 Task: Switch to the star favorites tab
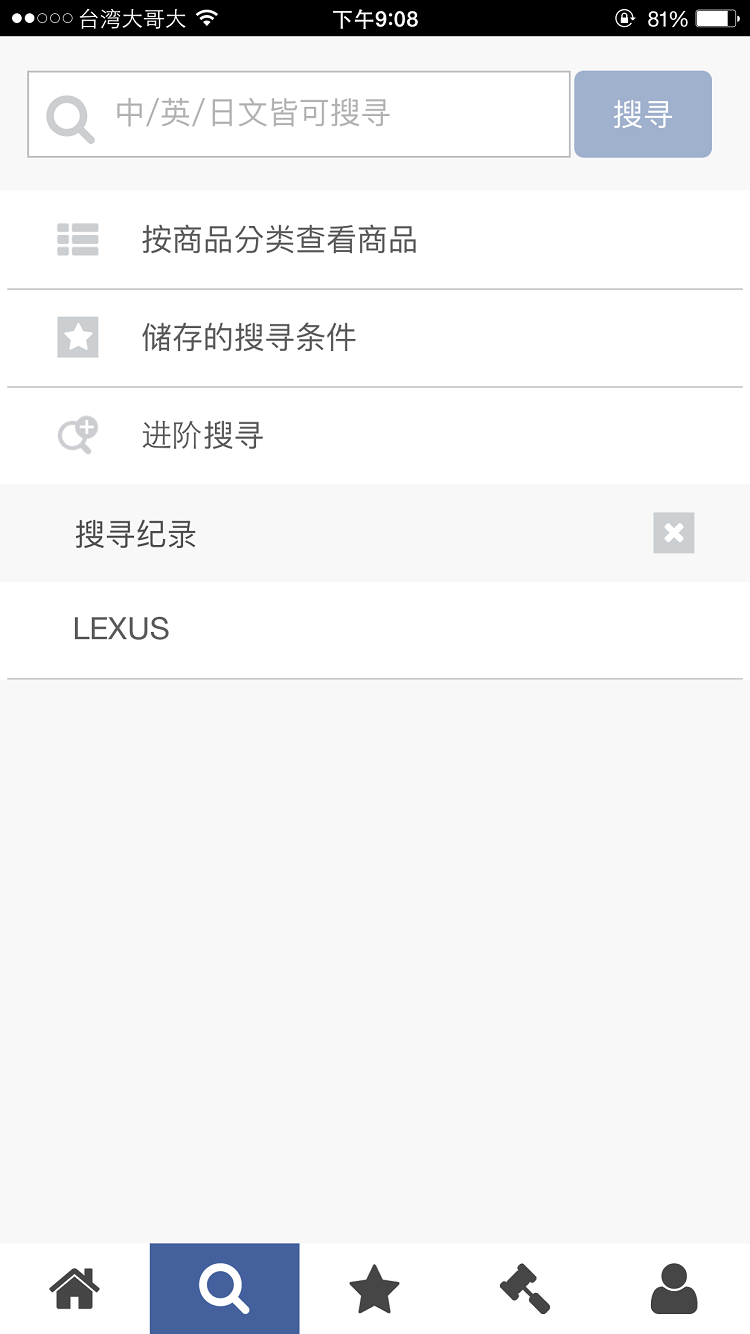coord(375,1288)
